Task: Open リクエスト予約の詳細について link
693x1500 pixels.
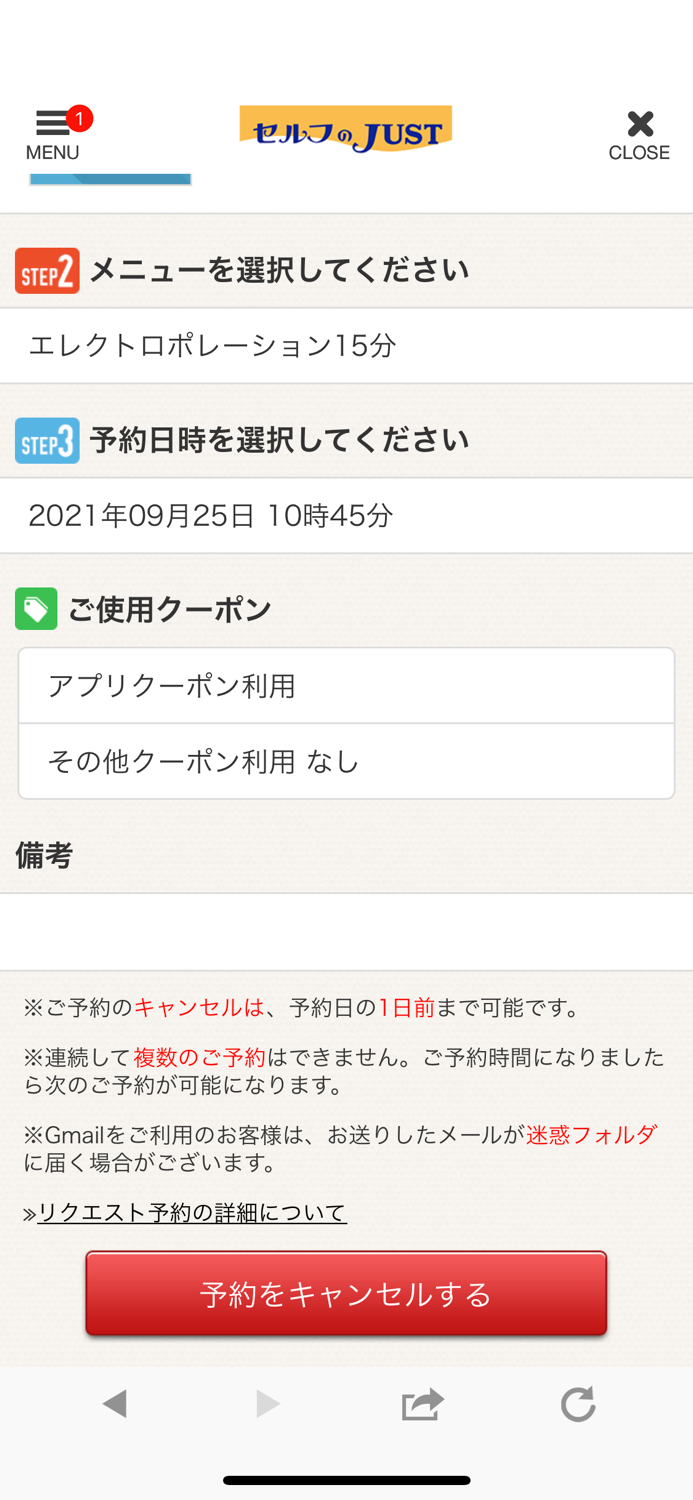Action: pyautogui.click(x=191, y=1213)
